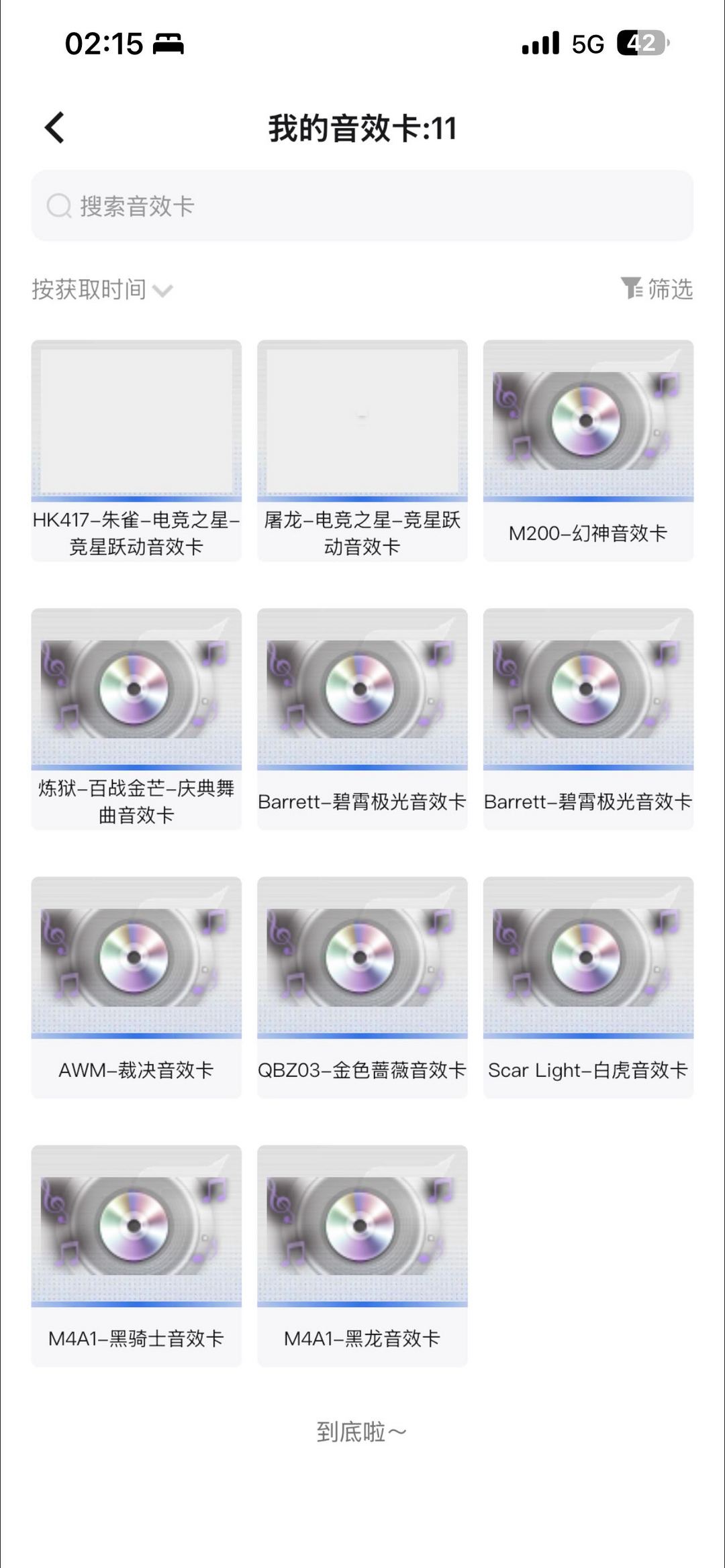Tap the 搜索音效卡 search field
Viewport: 725px width, 1568px height.
point(362,206)
